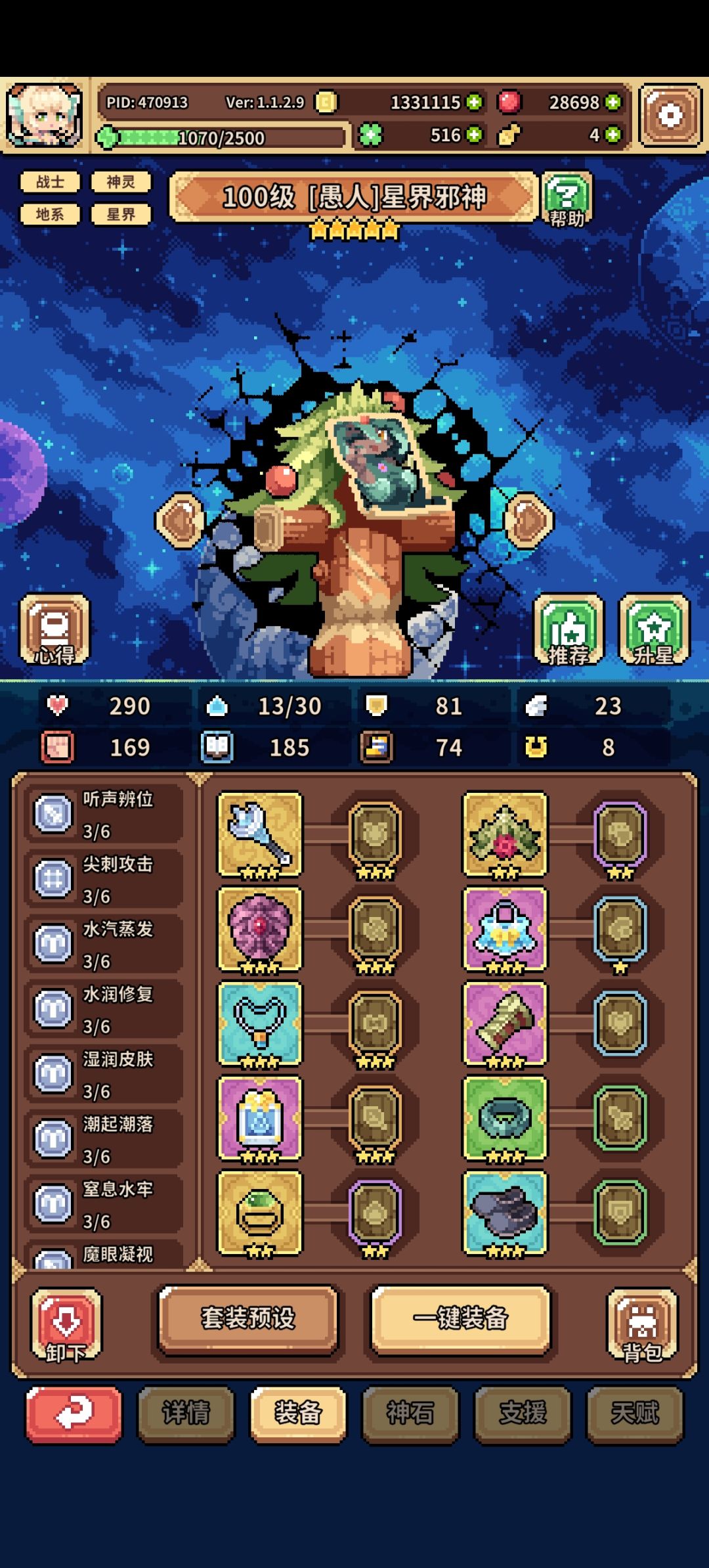Viewport: 709px width, 1568px height.
Task: Open the settings gear icon
Action: click(670, 116)
